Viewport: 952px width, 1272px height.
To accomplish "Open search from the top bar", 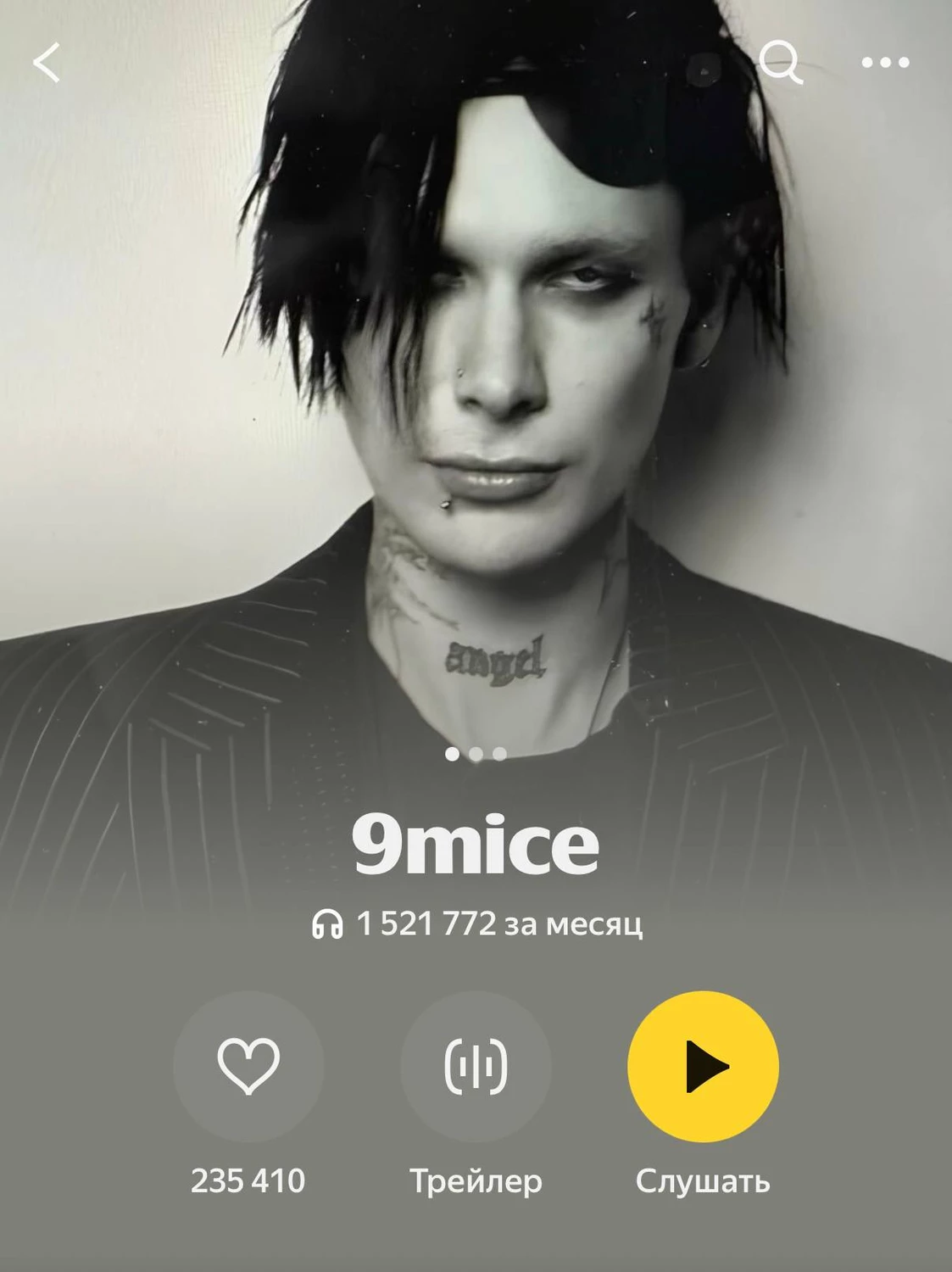I will [x=779, y=62].
